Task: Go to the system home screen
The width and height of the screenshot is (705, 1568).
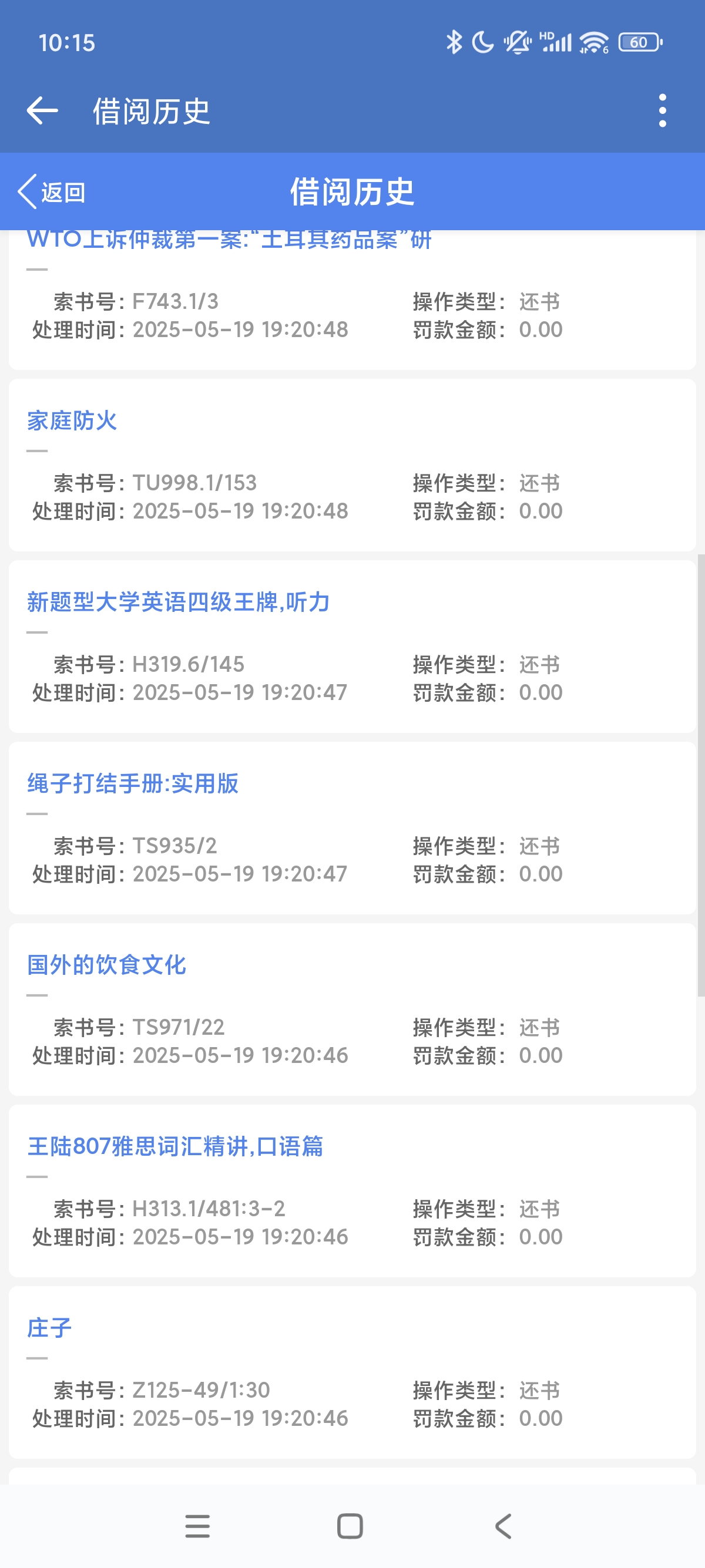Action: point(350,1526)
